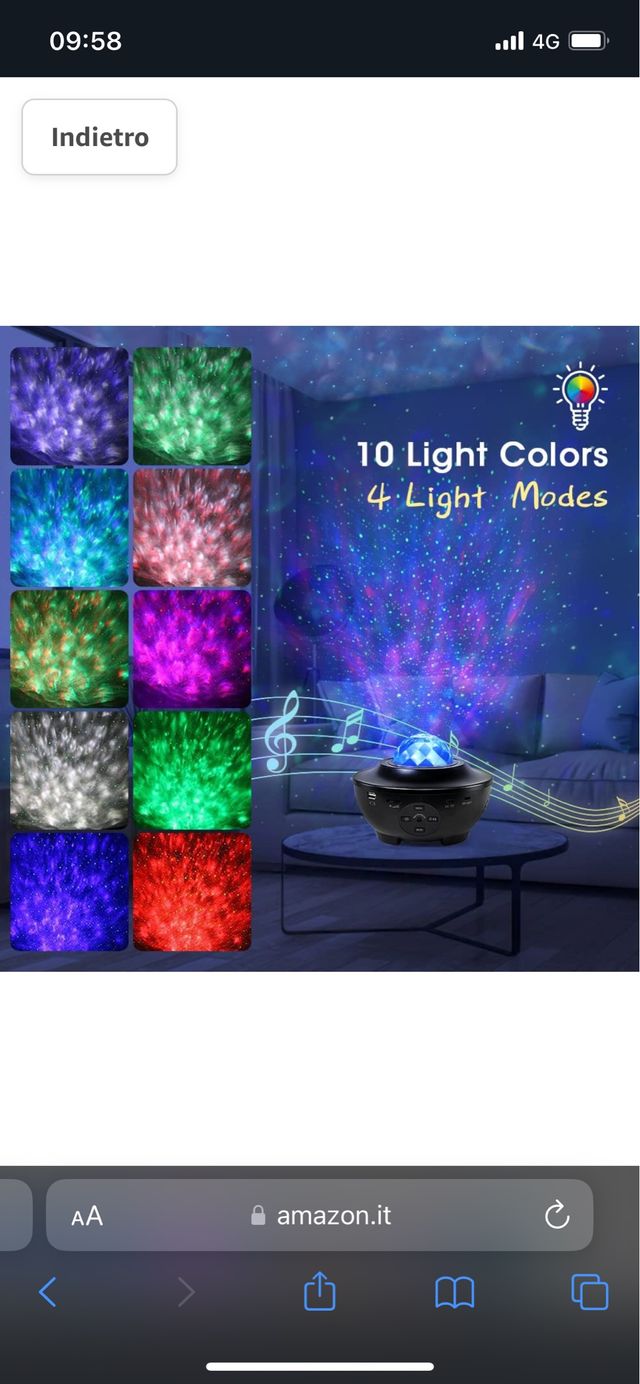The image size is (640, 1384).
Task: Open the star projector product image
Action: tap(320, 648)
